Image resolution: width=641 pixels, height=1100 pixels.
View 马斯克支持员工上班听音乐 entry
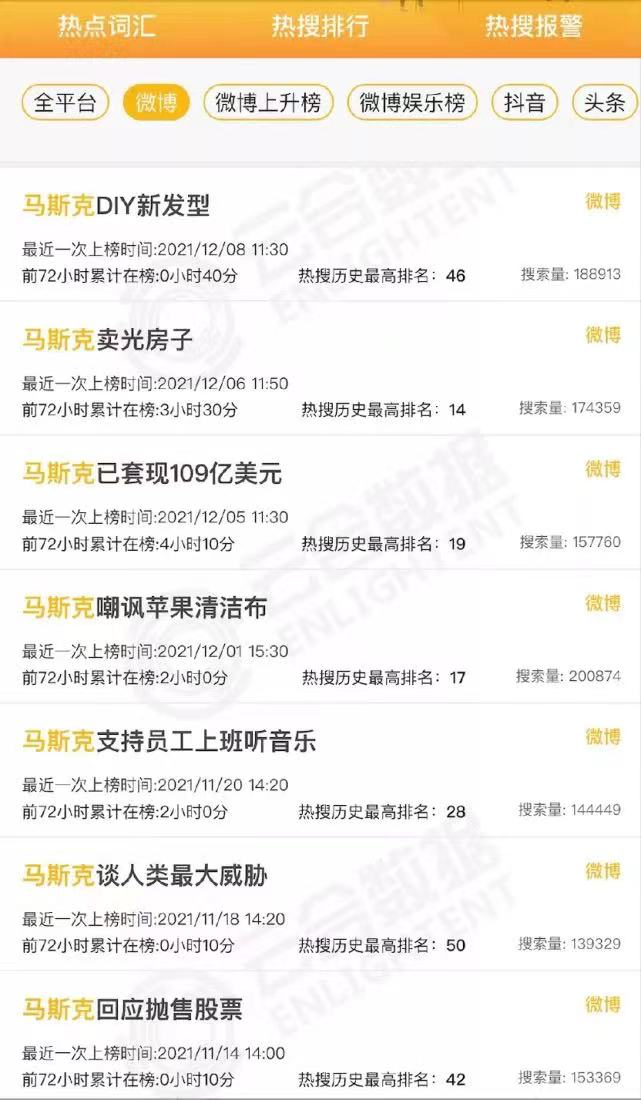point(320,771)
